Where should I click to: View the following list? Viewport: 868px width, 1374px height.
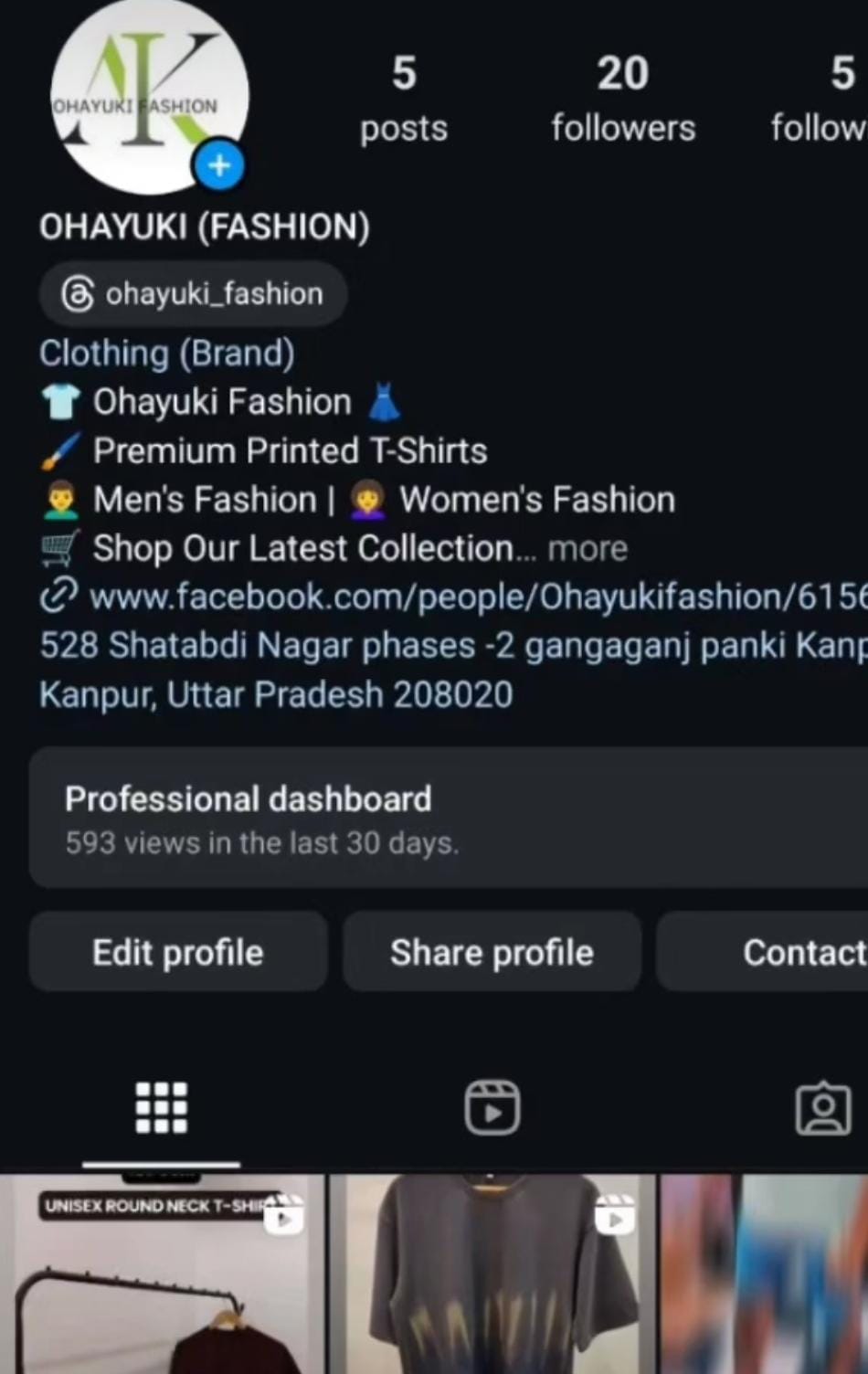tap(822, 99)
